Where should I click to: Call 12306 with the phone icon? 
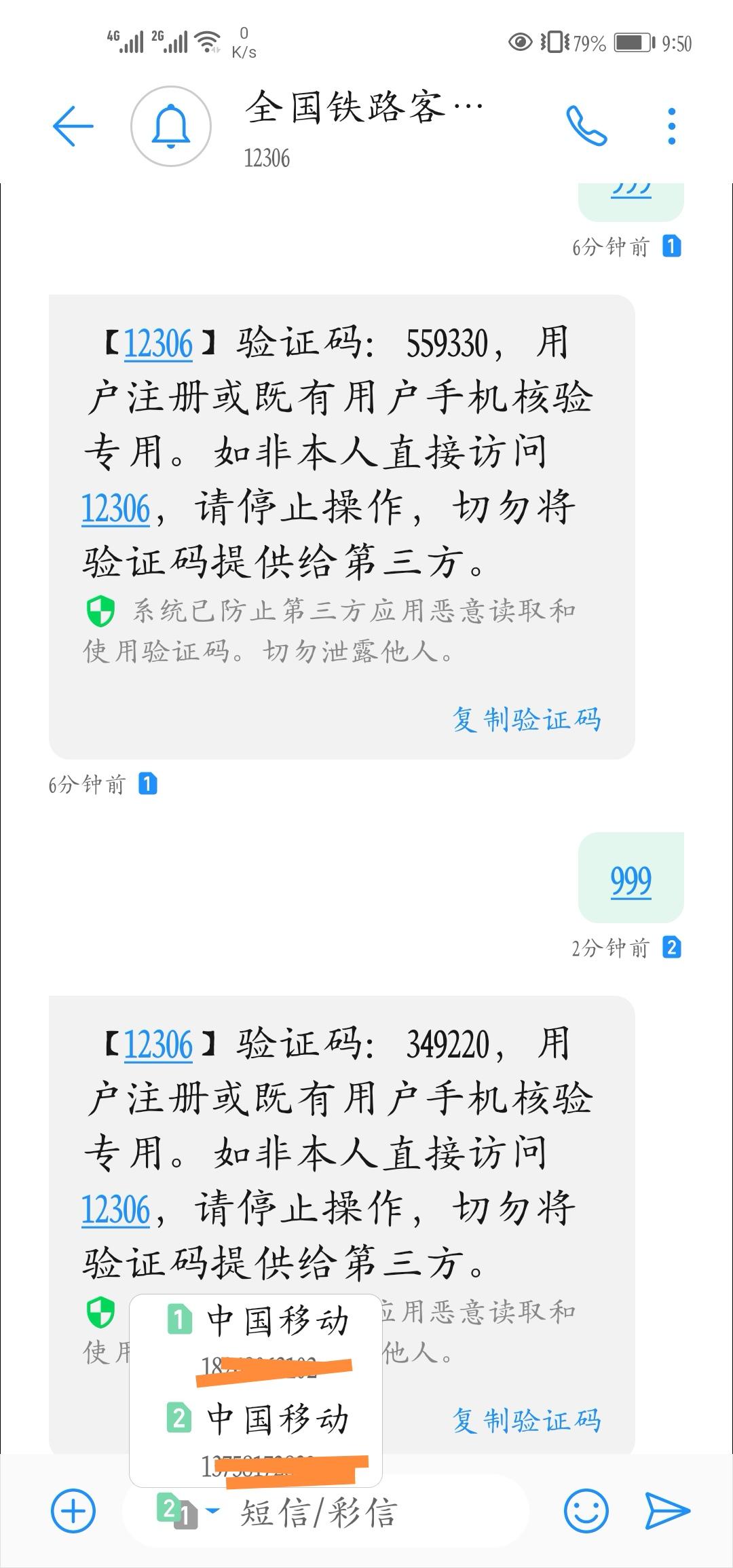pos(586,126)
